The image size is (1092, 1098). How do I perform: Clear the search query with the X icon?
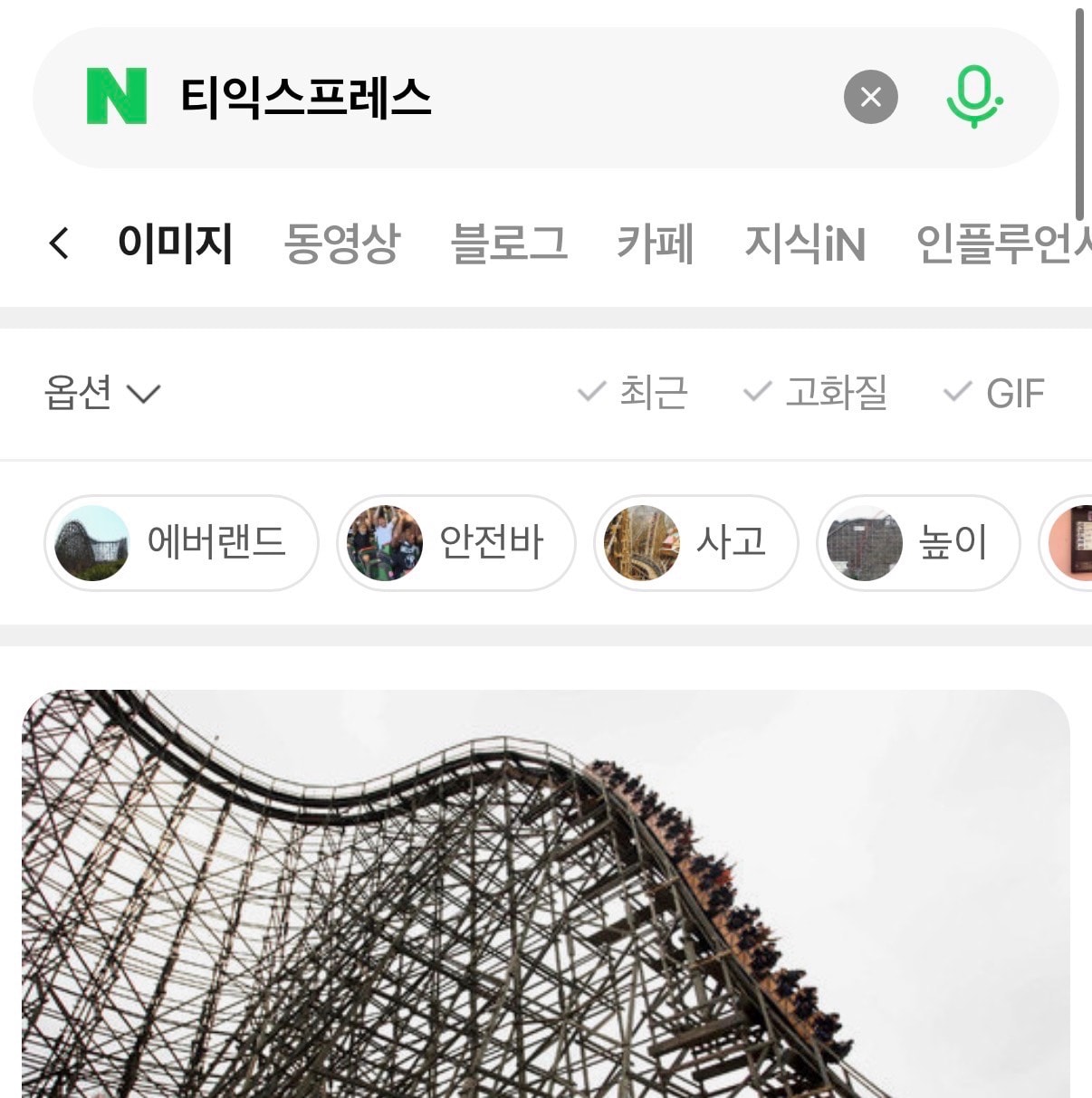[x=870, y=97]
